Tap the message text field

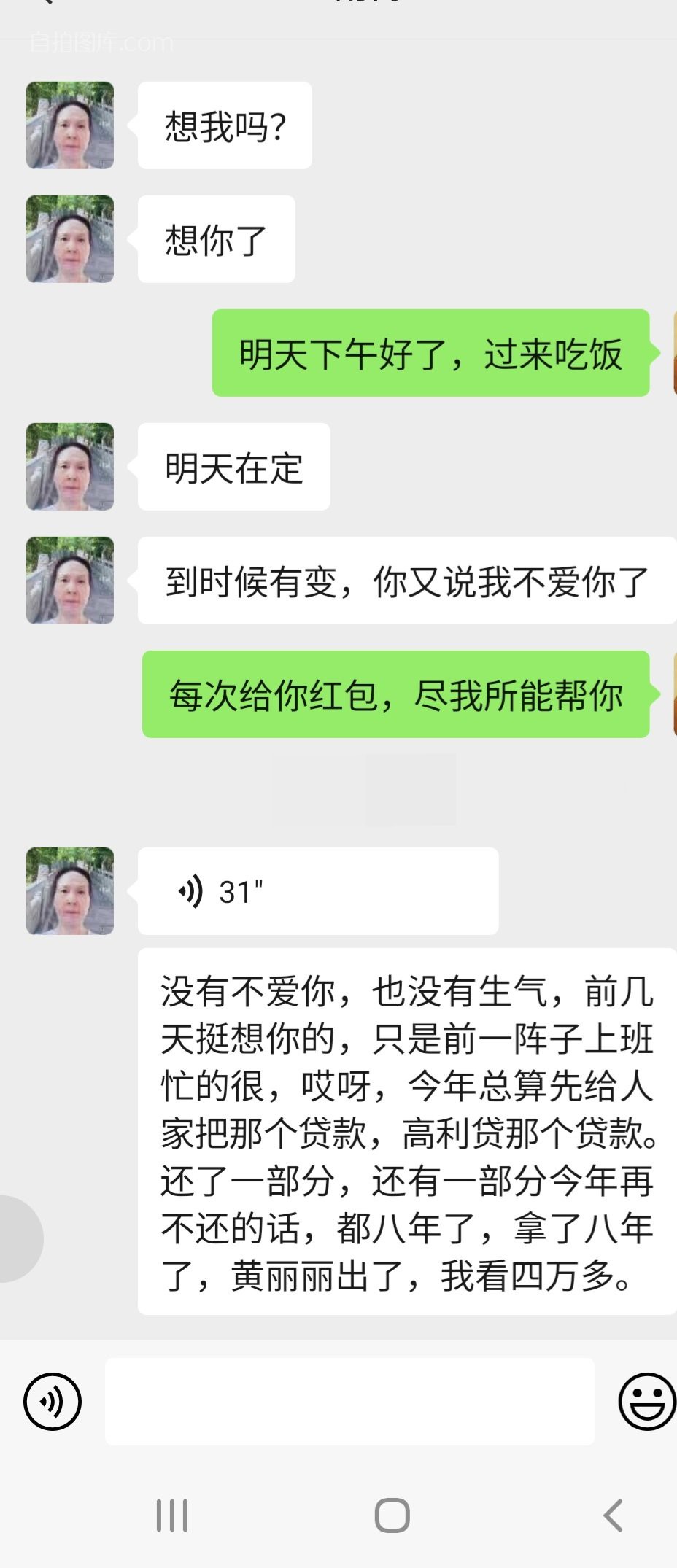350,1401
